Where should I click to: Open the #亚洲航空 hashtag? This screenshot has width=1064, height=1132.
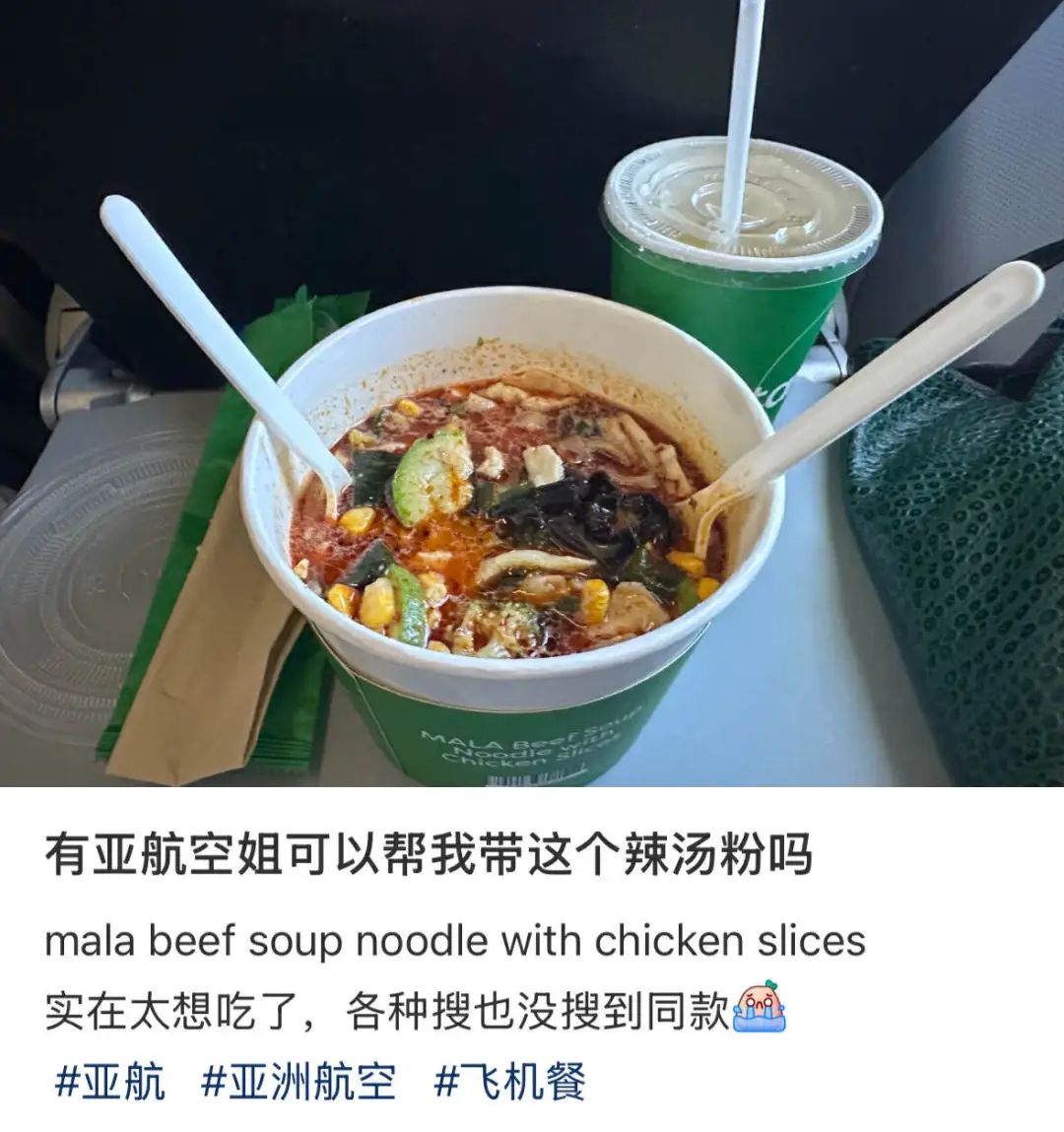299,1082
